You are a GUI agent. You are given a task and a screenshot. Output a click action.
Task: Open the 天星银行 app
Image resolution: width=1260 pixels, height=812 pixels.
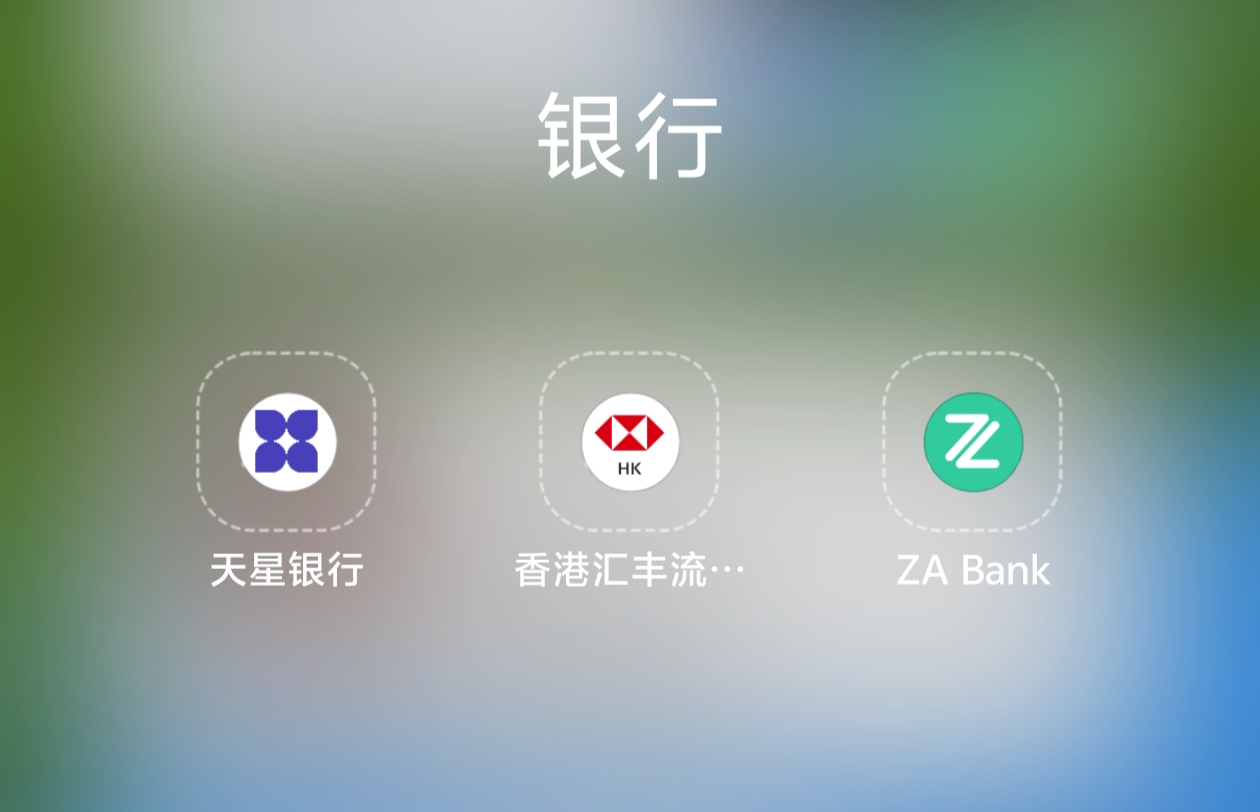(287, 442)
